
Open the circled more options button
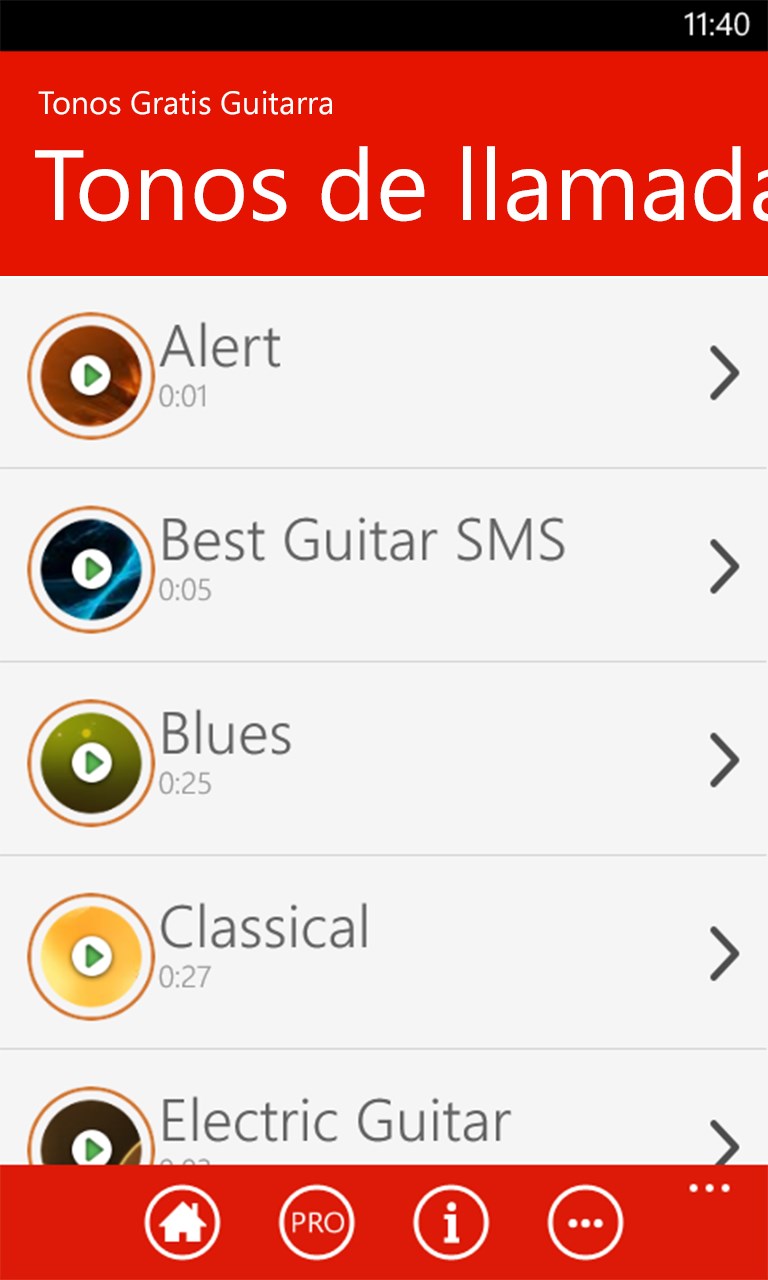tap(585, 1222)
